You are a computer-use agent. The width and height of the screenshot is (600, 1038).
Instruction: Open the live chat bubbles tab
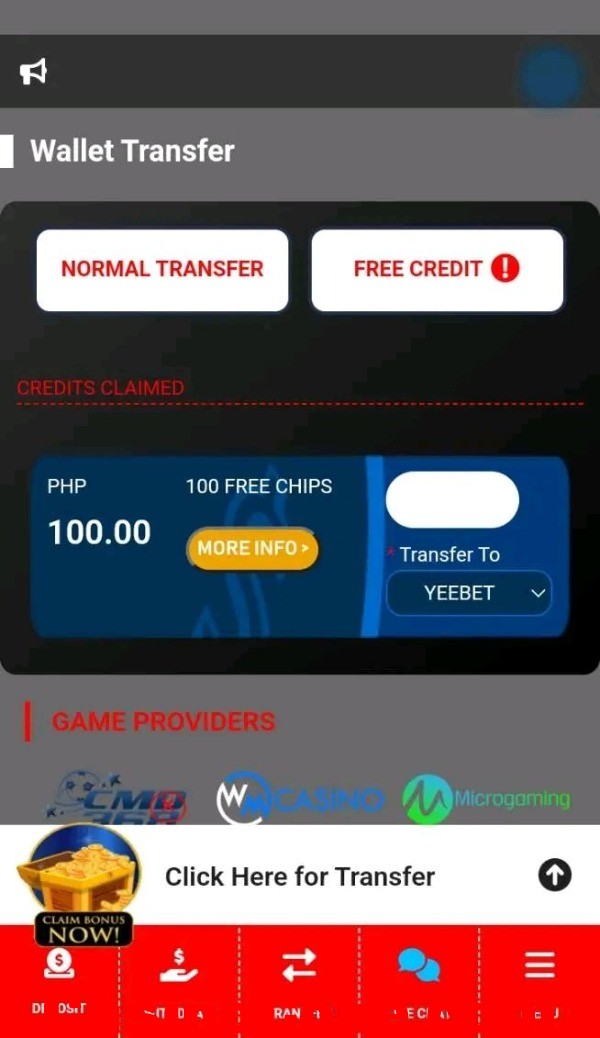tap(418, 981)
